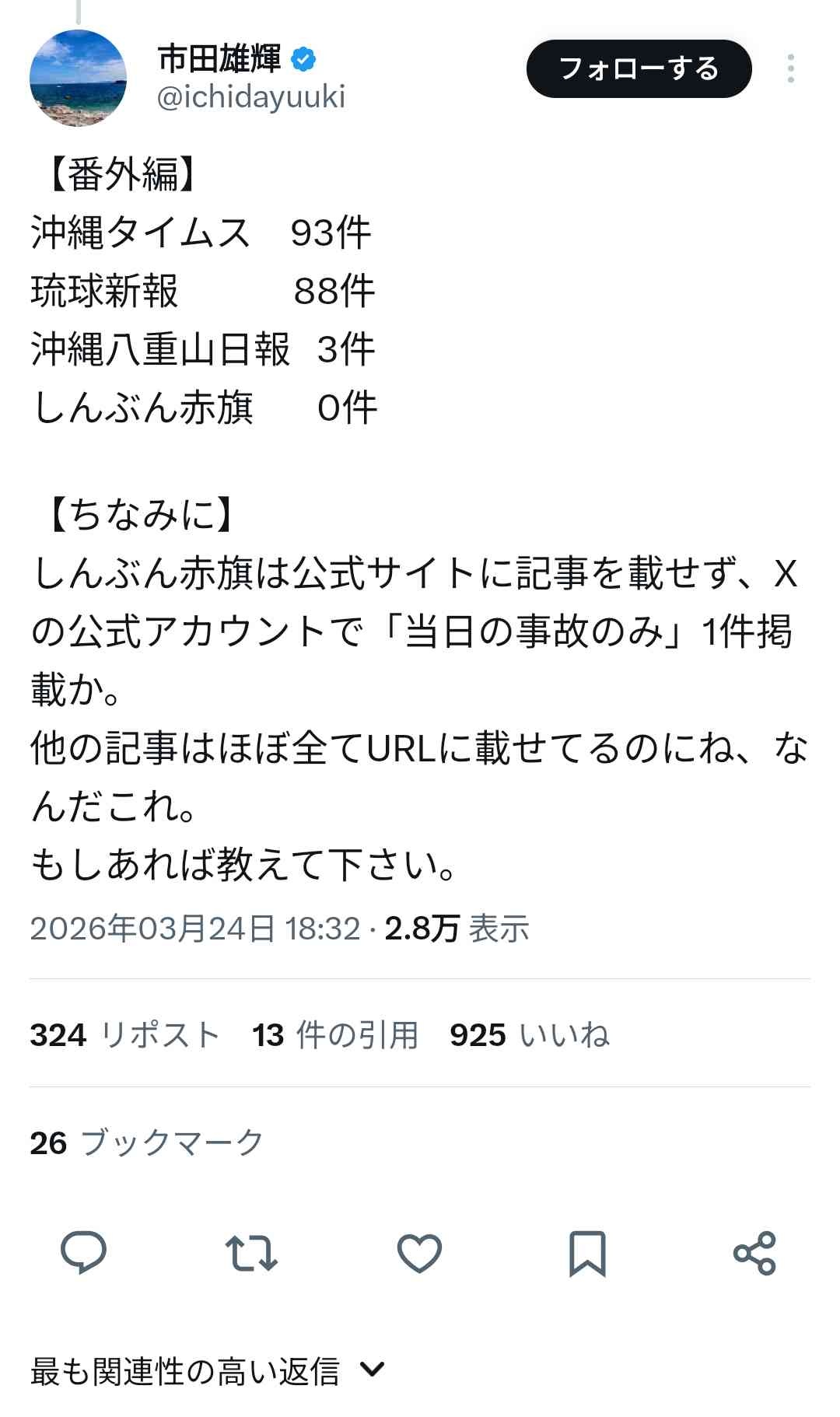Screen dimensions: 840x1417
Task: Bookmark this post
Action: tap(587, 1253)
